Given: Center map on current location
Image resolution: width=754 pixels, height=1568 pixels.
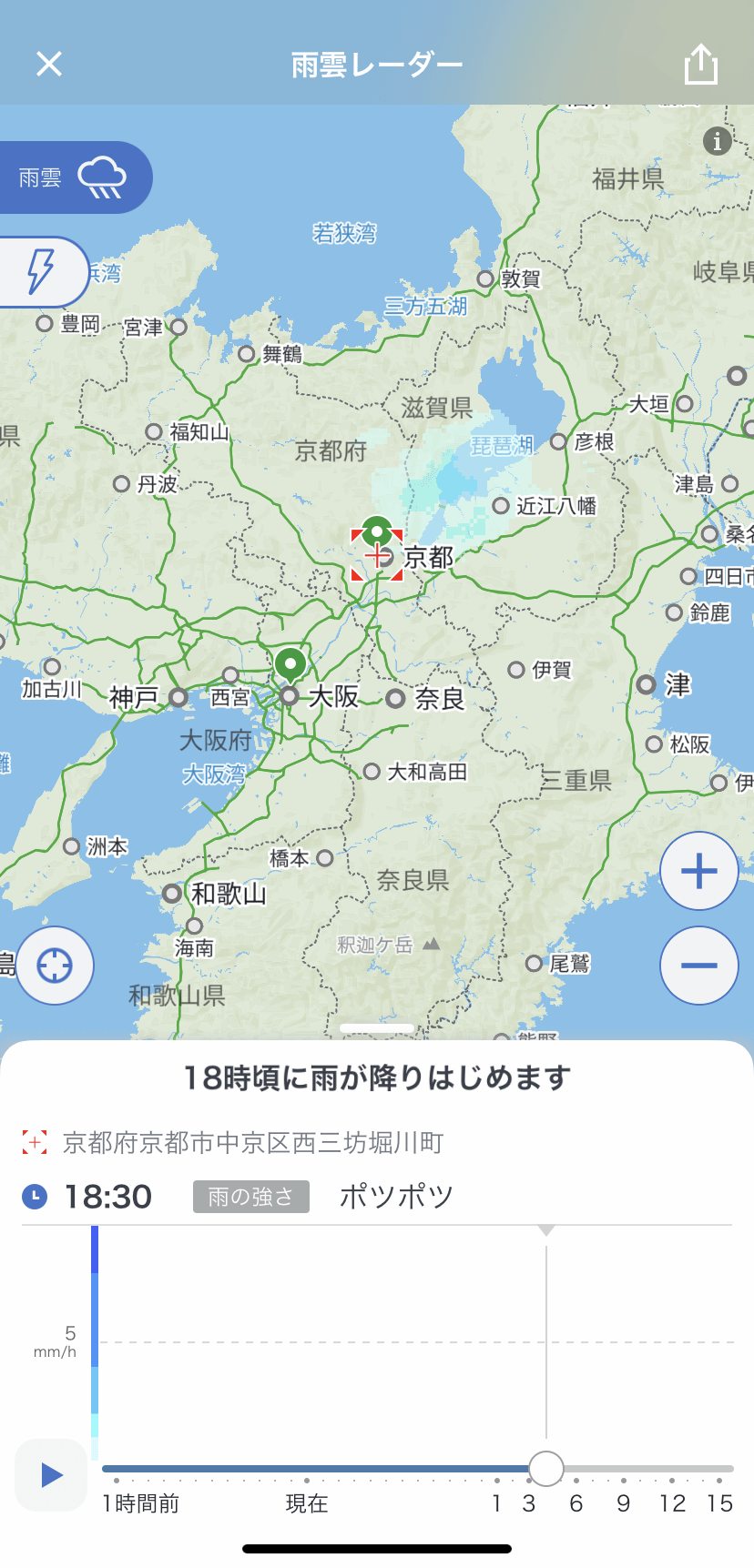Looking at the screenshot, I should [x=55, y=966].
